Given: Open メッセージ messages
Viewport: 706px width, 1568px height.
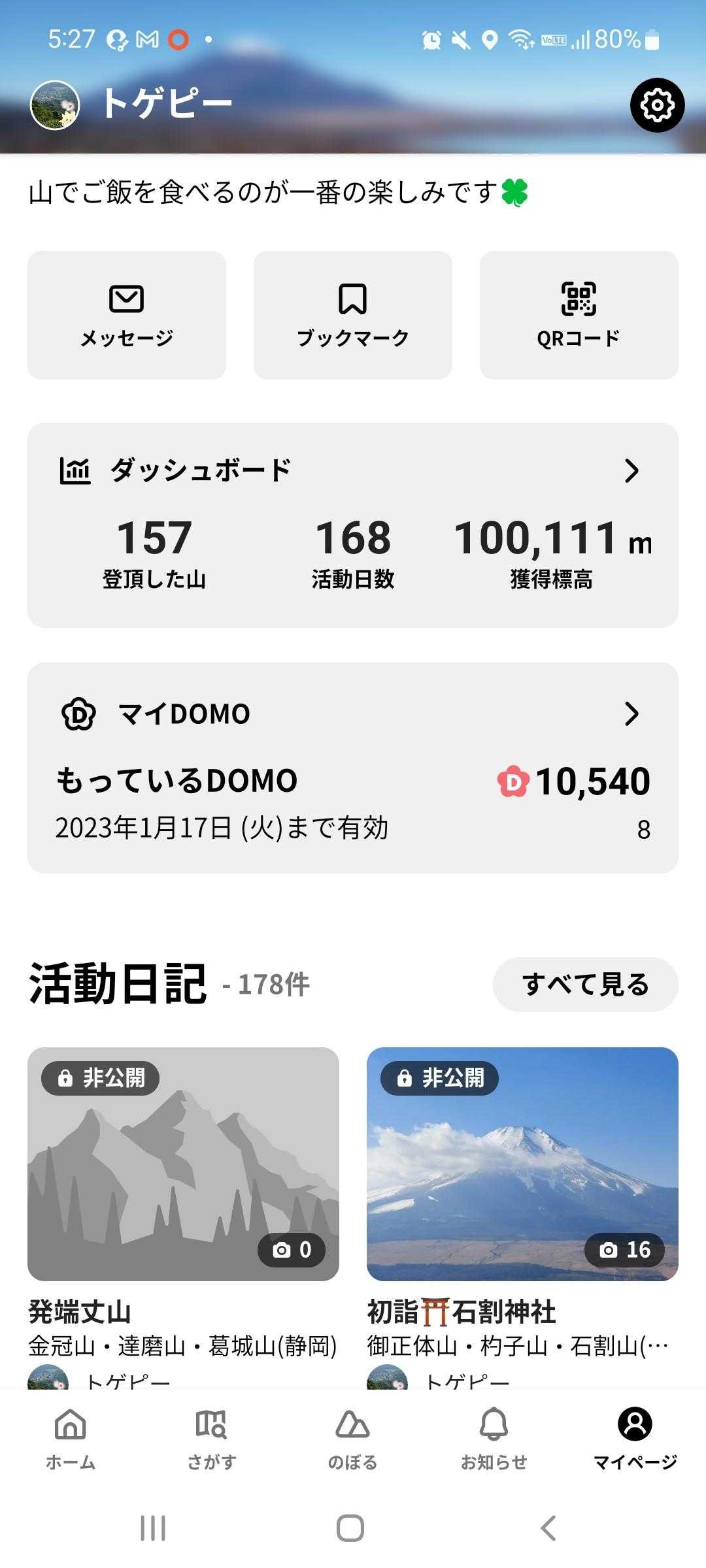Looking at the screenshot, I should pos(127,315).
